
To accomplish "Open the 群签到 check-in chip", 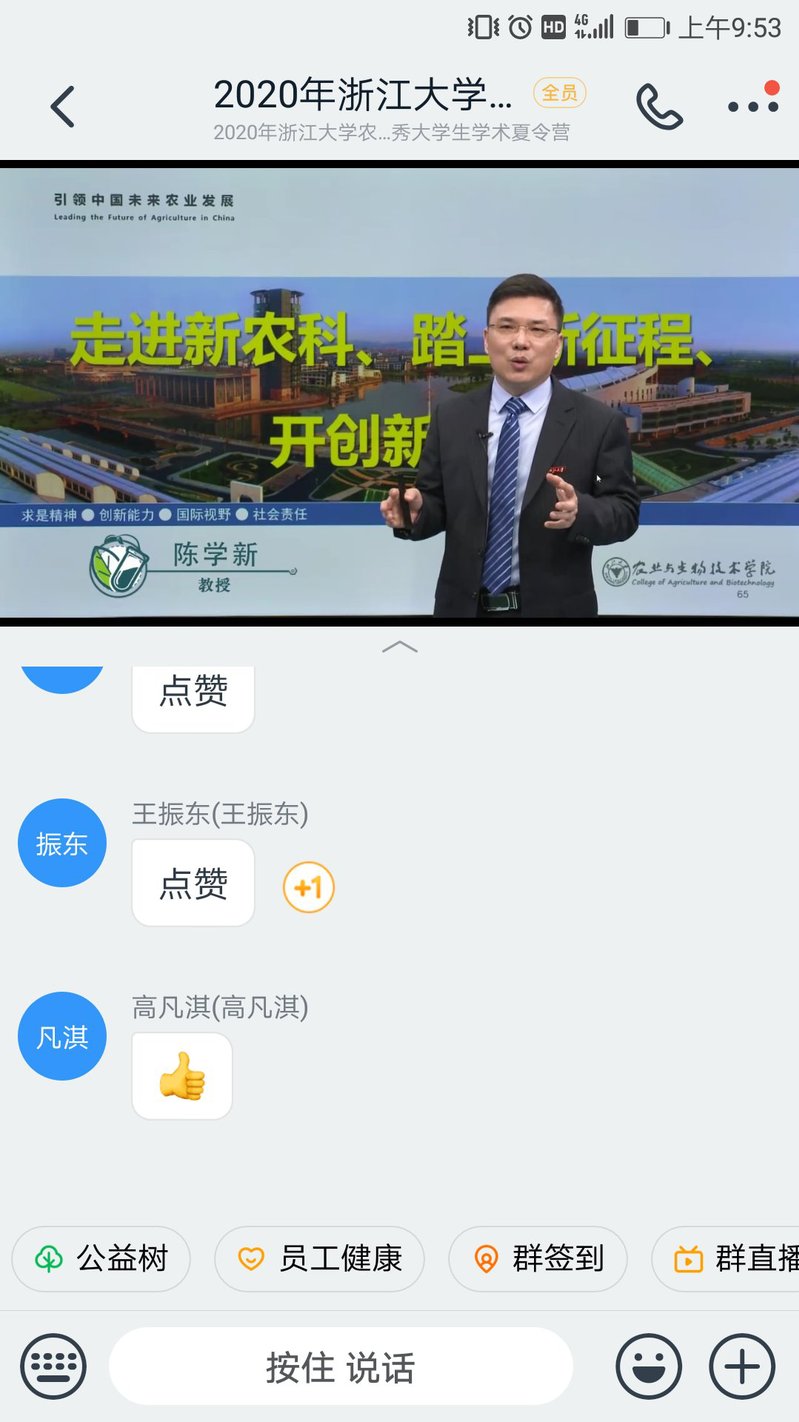I will pos(537,1258).
